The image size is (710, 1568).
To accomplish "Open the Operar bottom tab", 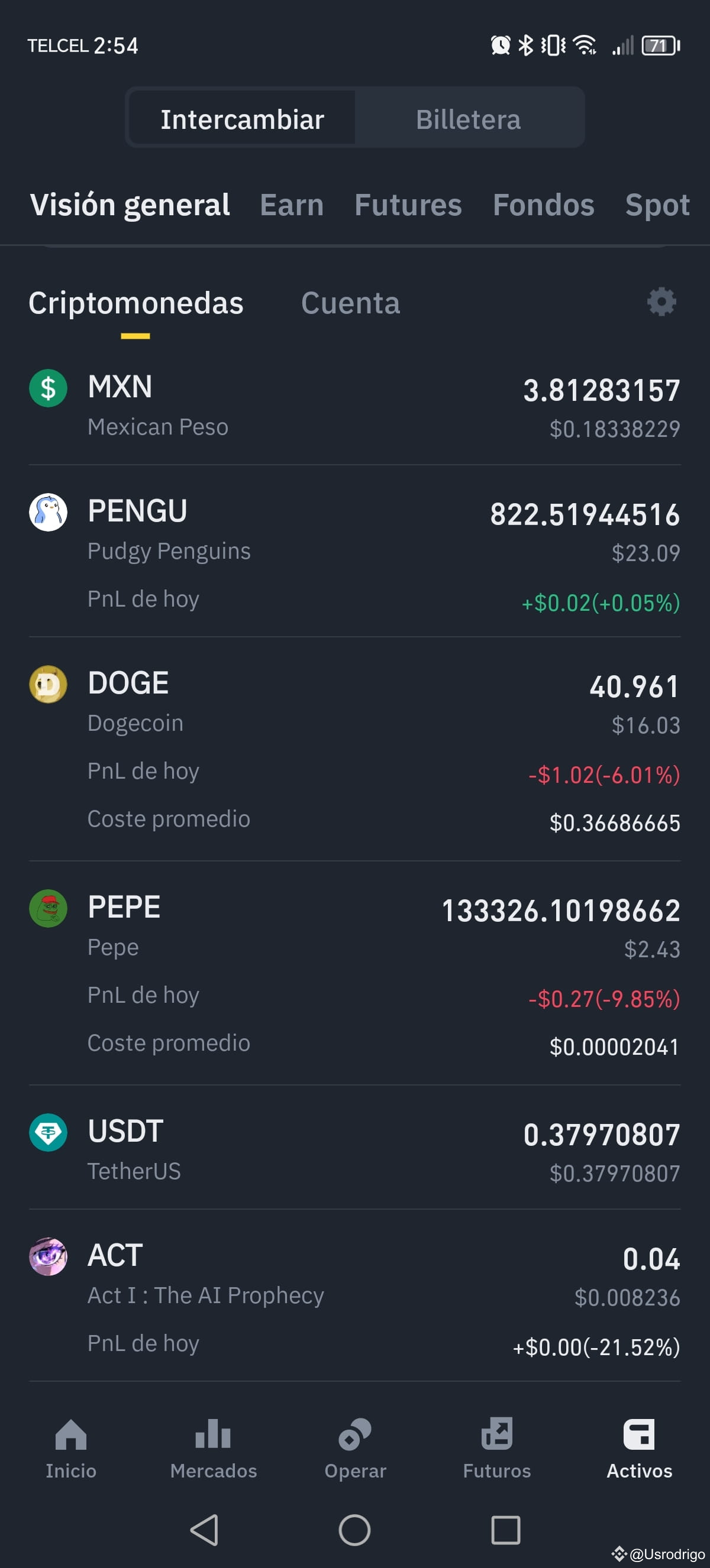I will click(x=355, y=1450).
